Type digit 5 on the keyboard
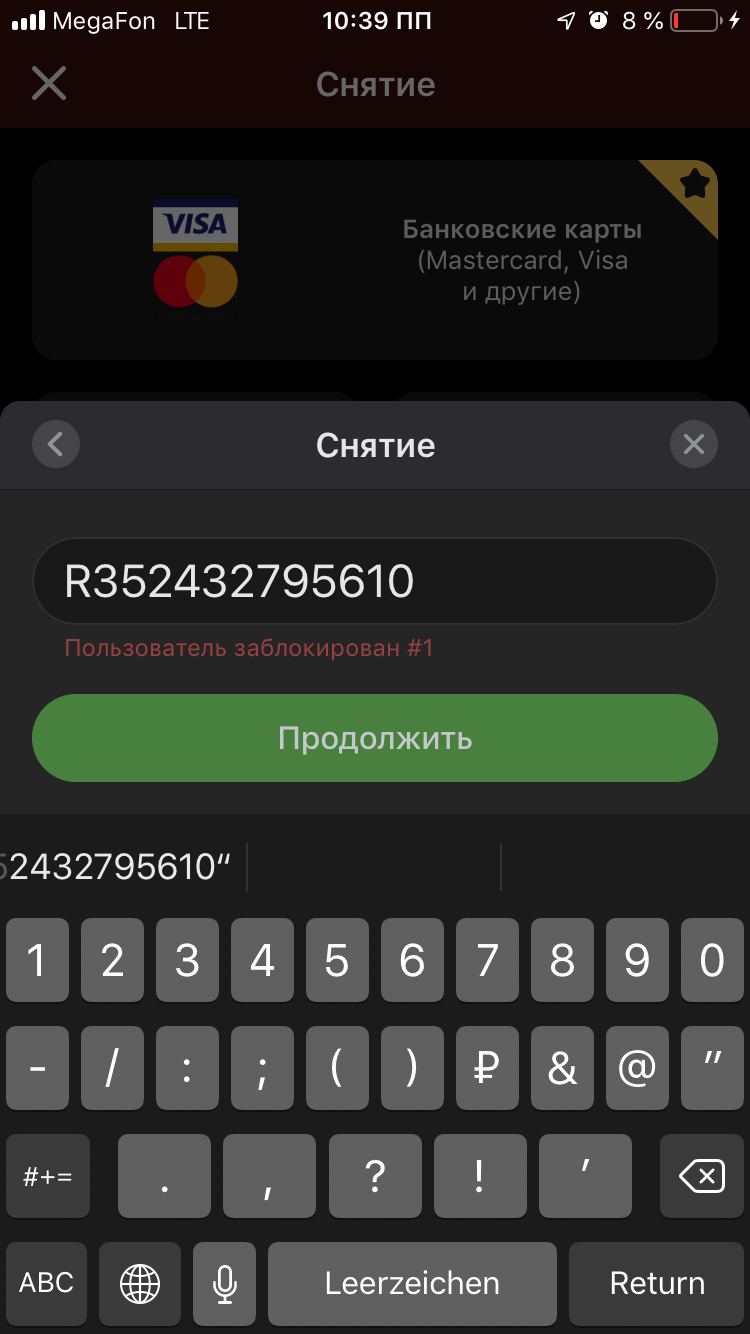The image size is (750, 1334). pos(337,960)
